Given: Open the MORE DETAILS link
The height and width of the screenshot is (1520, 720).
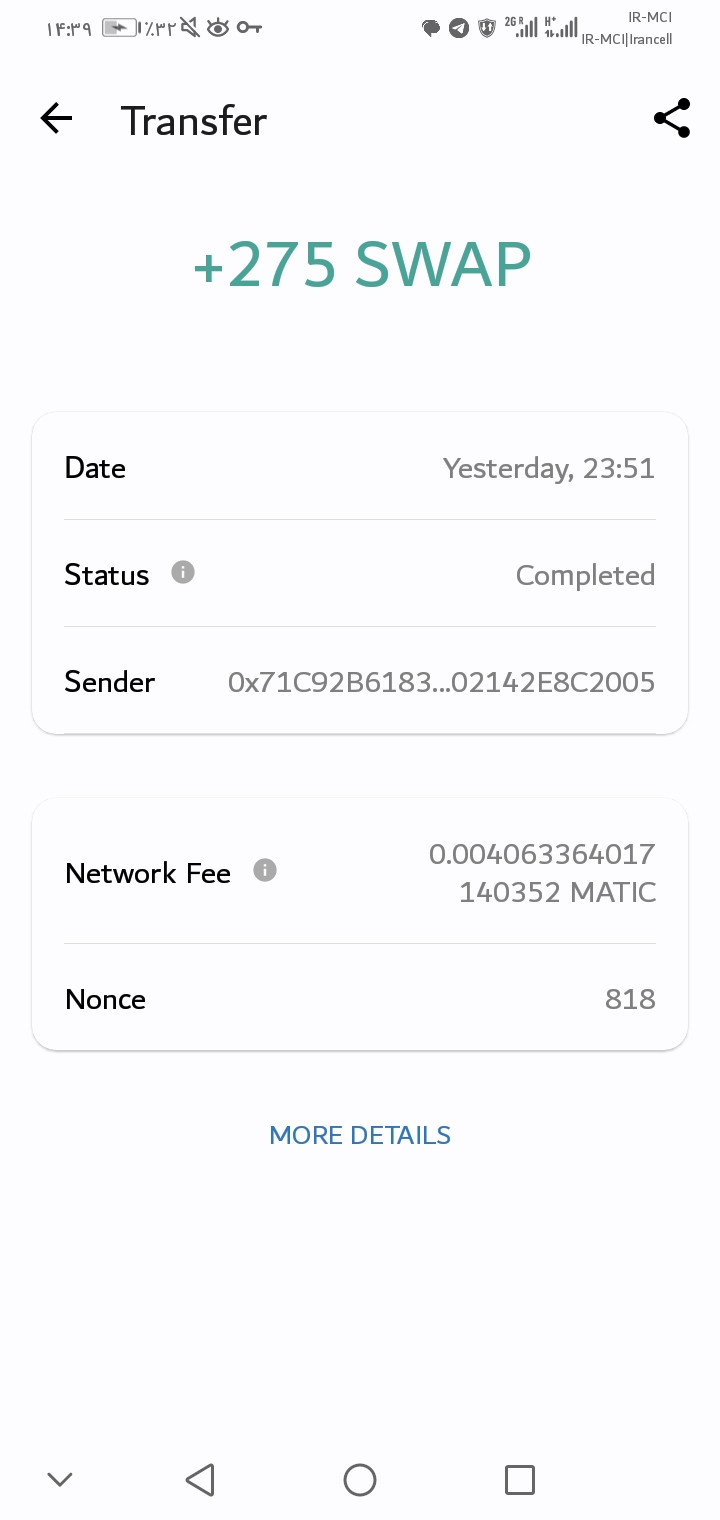Looking at the screenshot, I should pos(360,1135).
